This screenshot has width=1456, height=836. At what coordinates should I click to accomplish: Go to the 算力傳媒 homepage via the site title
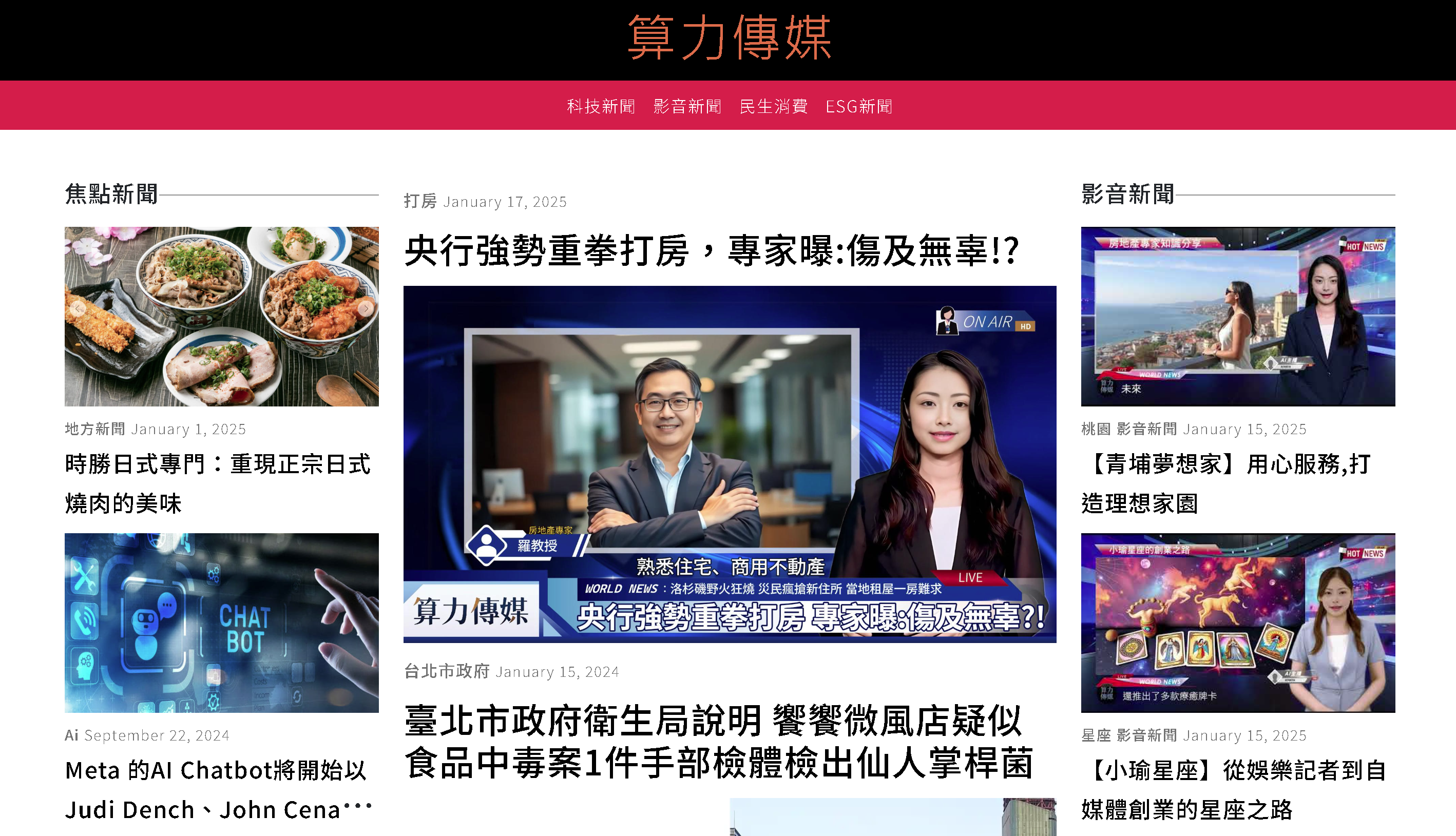[729, 38]
